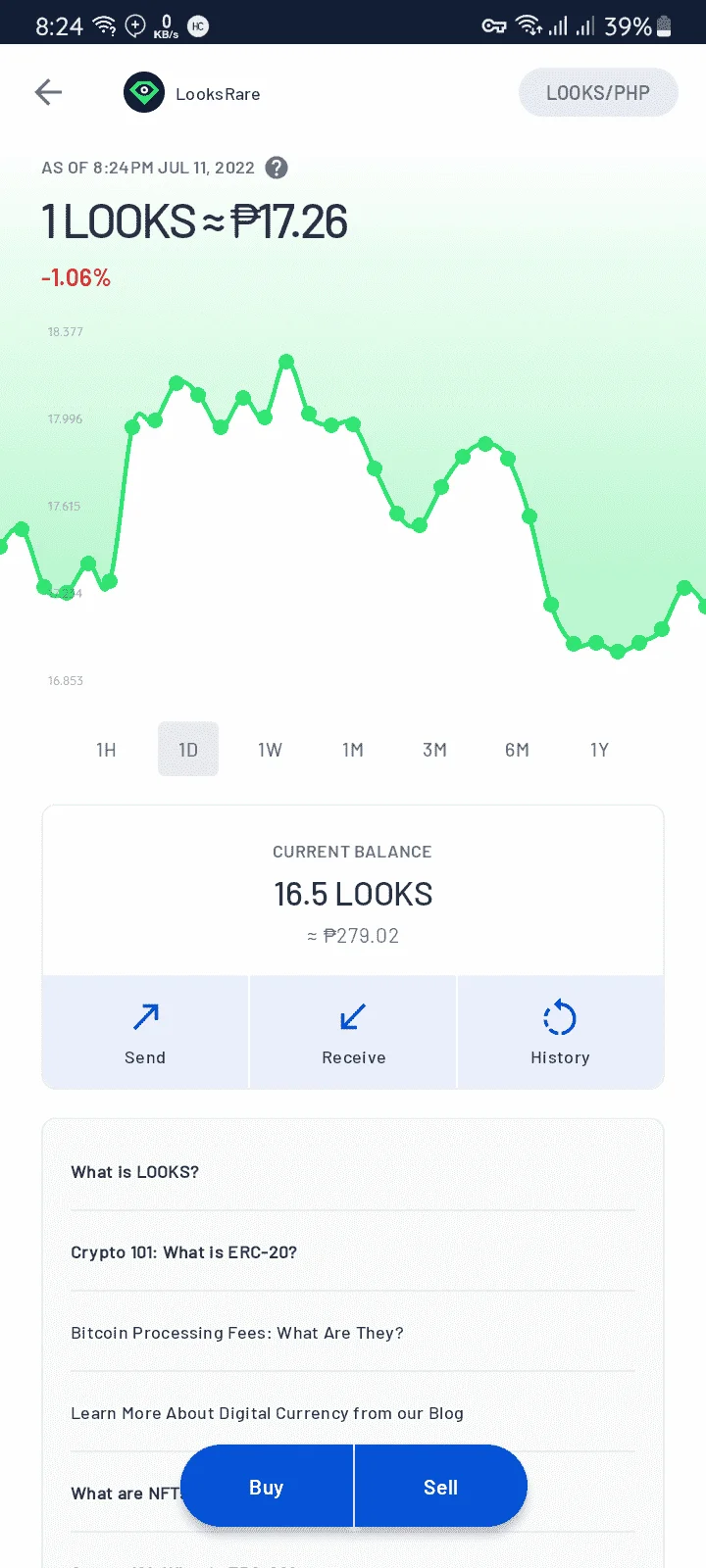Show the 1M price chart
This screenshot has height=1568, width=706.
353,750
